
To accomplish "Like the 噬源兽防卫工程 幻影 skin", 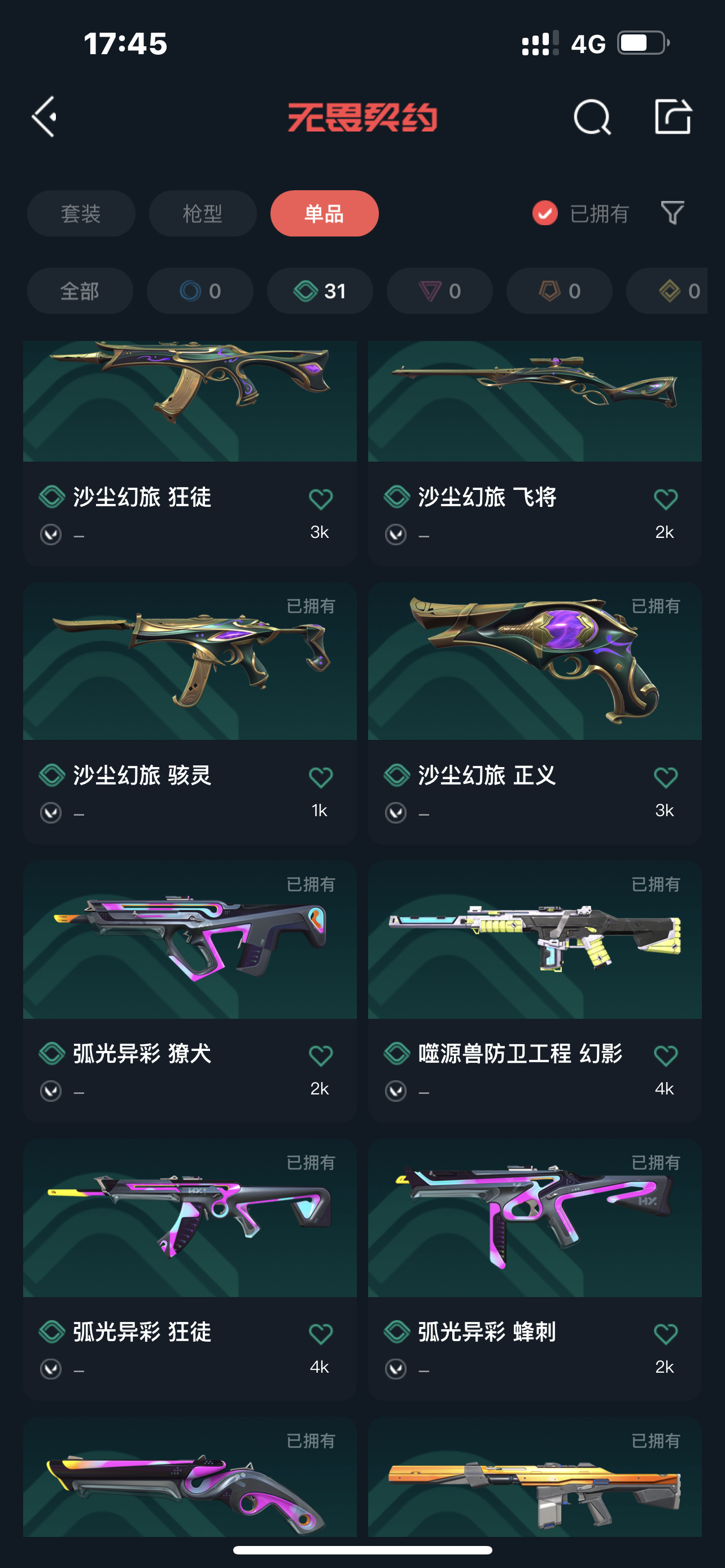I will pos(665,1055).
